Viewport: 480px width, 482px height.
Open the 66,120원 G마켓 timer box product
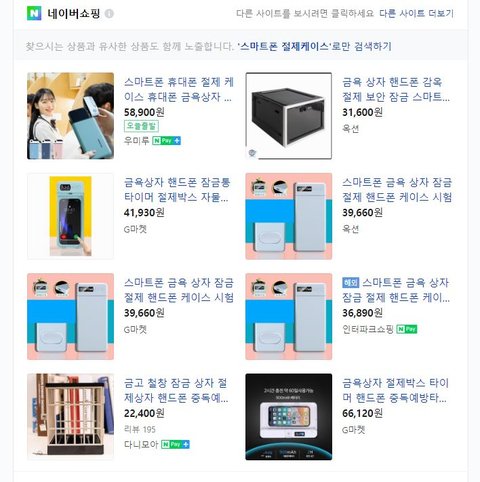(395, 390)
